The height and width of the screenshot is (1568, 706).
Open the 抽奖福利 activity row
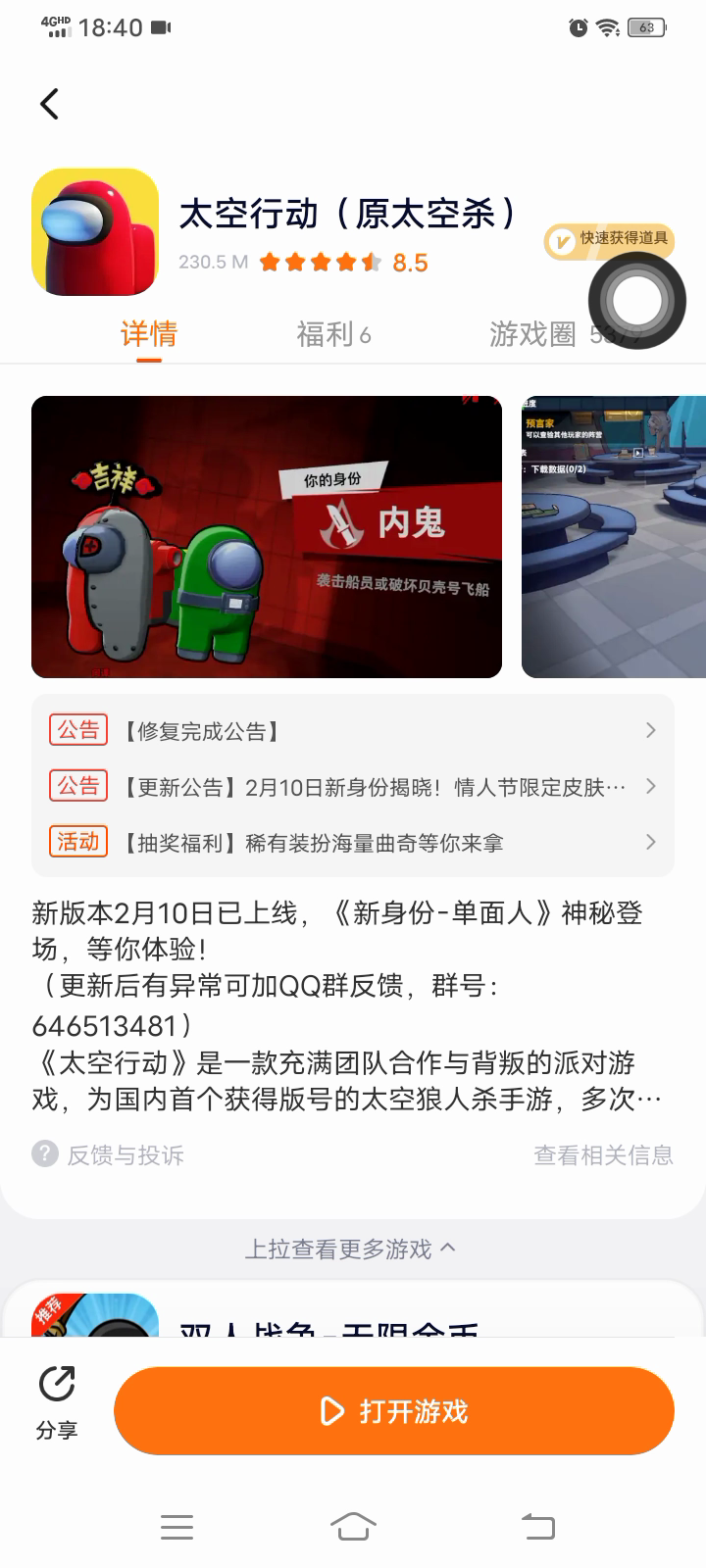coord(353,843)
